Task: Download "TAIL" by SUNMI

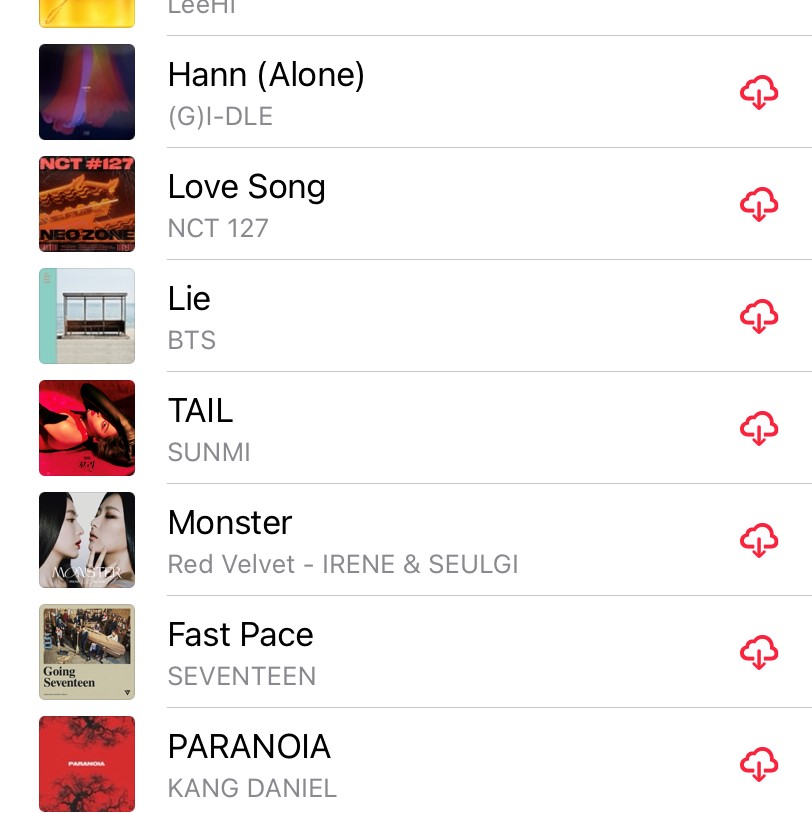Action: tap(759, 428)
